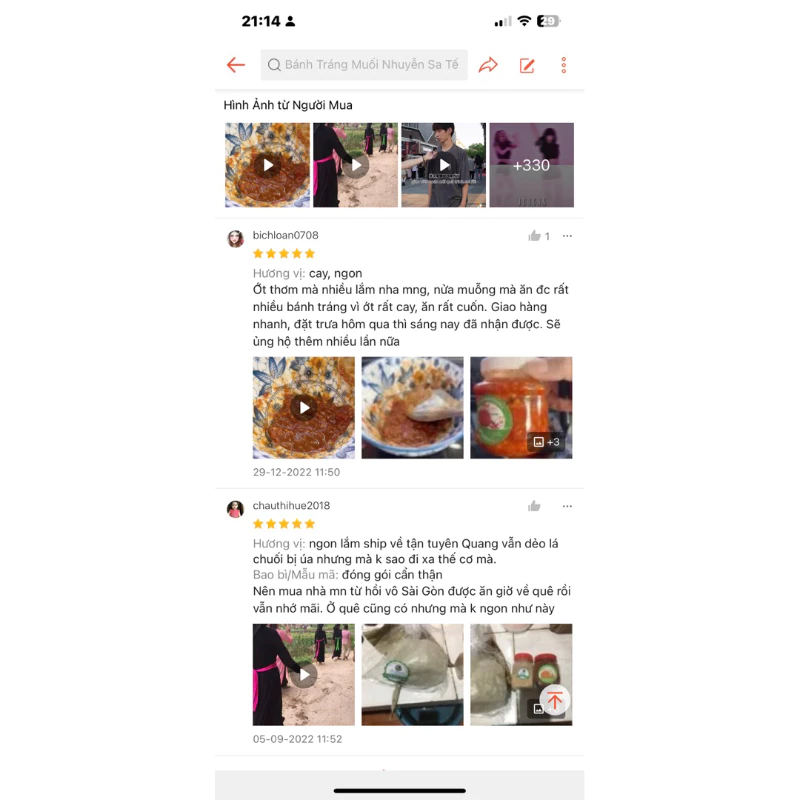This screenshot has height=800, width=800.
Task: Open bichloan0708's profile avatar
Action: pos(235,238)
